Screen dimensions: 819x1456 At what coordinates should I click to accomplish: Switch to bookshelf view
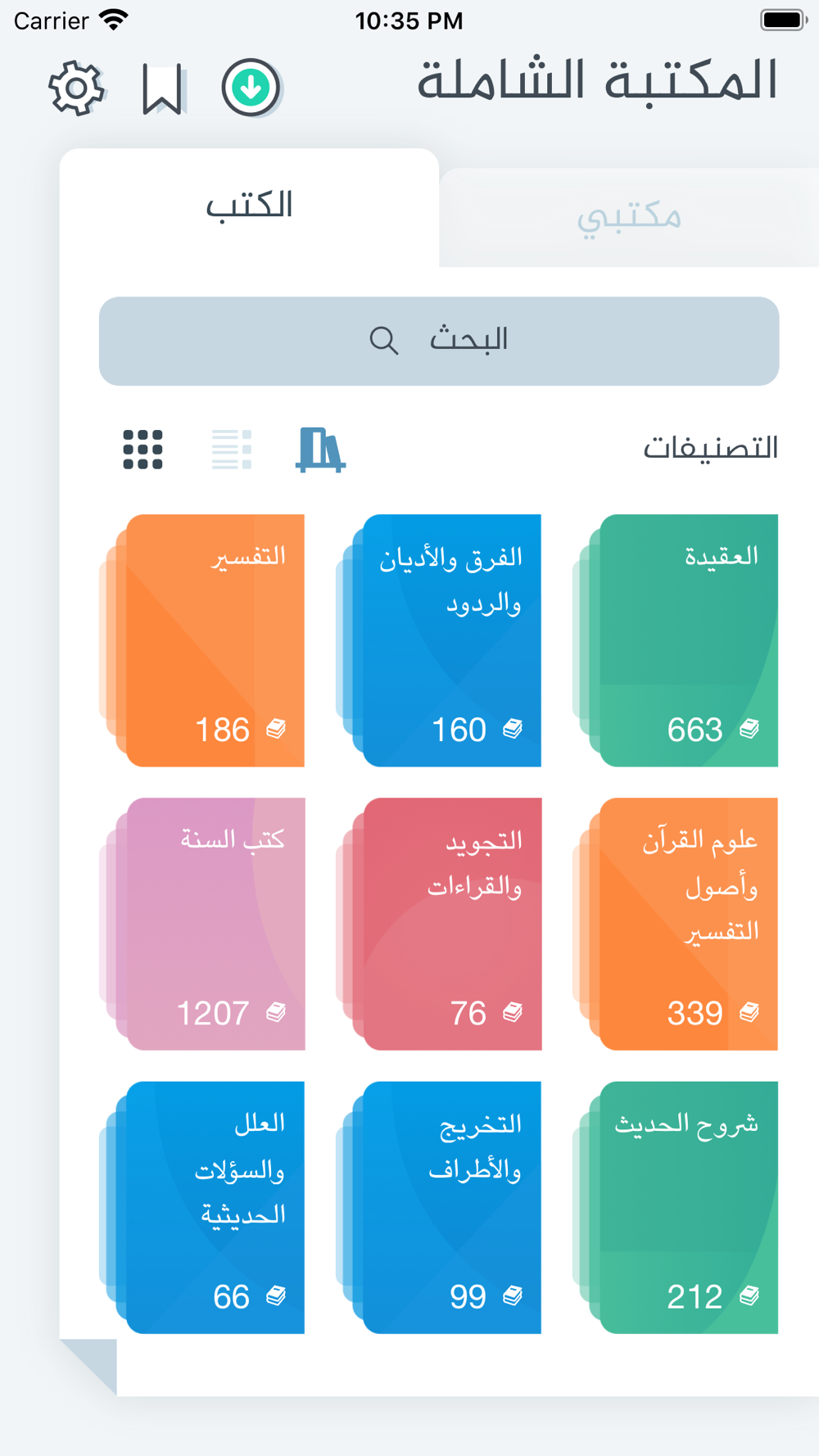click(320, 450)
